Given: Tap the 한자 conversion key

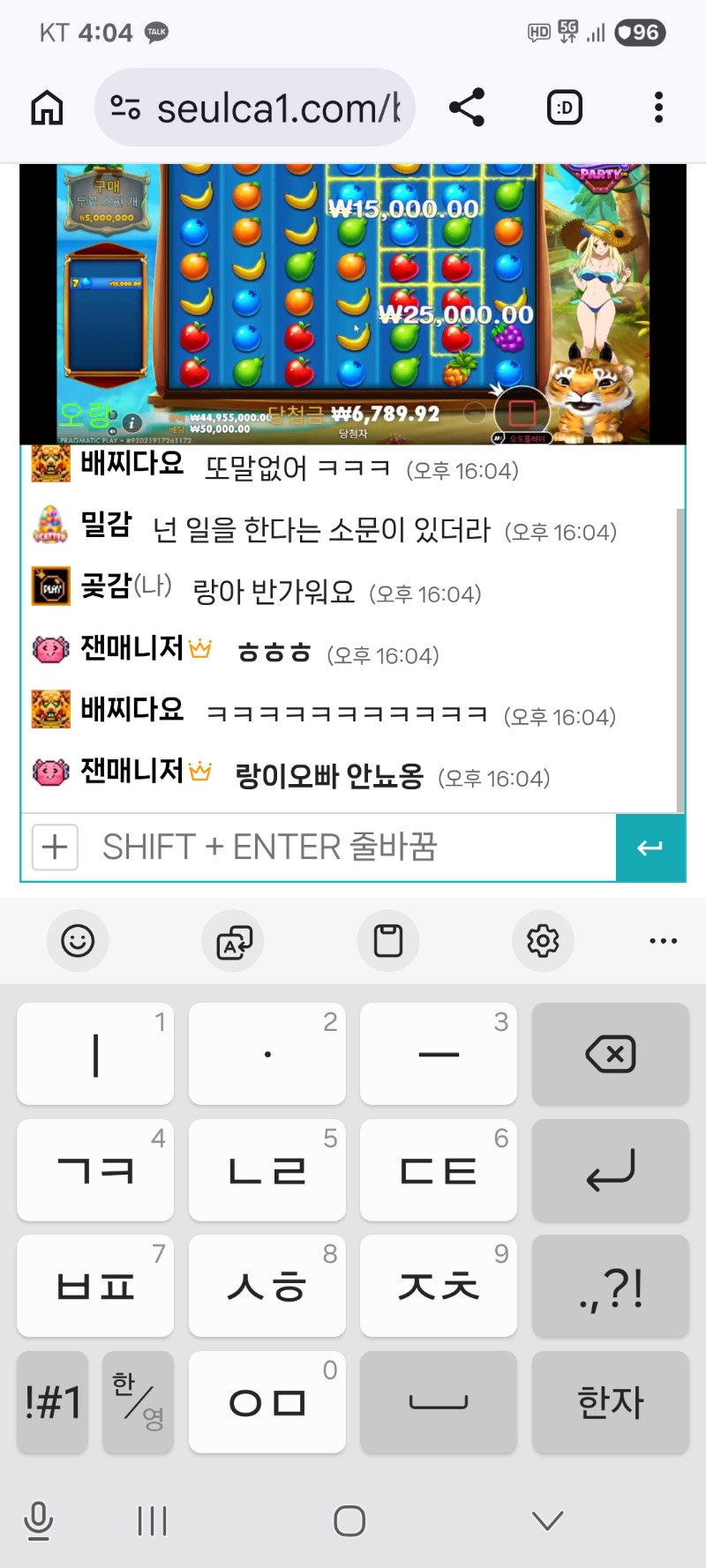Looking at the screenshot, I should [x=610, y=1401].
